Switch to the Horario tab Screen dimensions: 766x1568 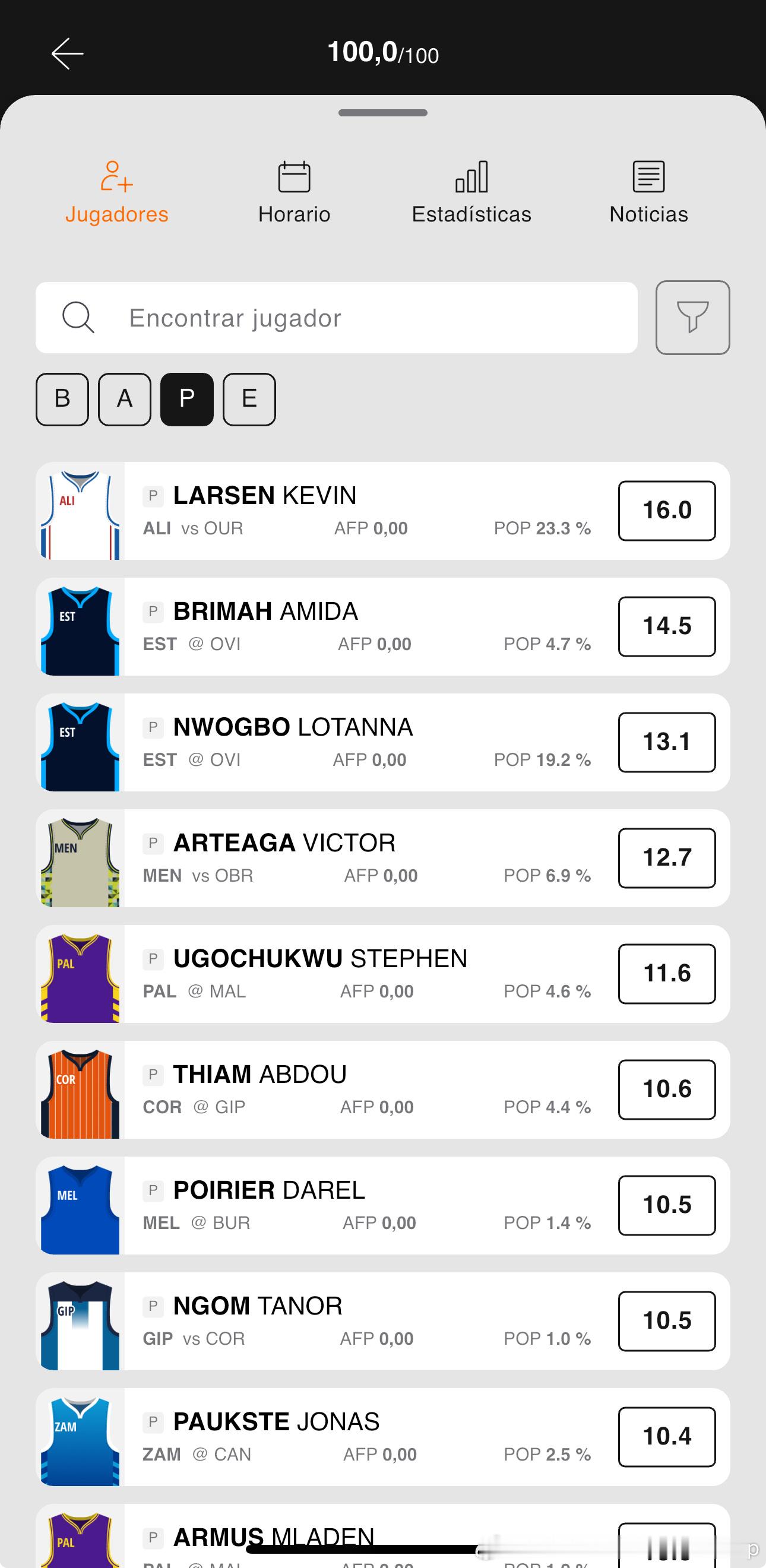294,192
